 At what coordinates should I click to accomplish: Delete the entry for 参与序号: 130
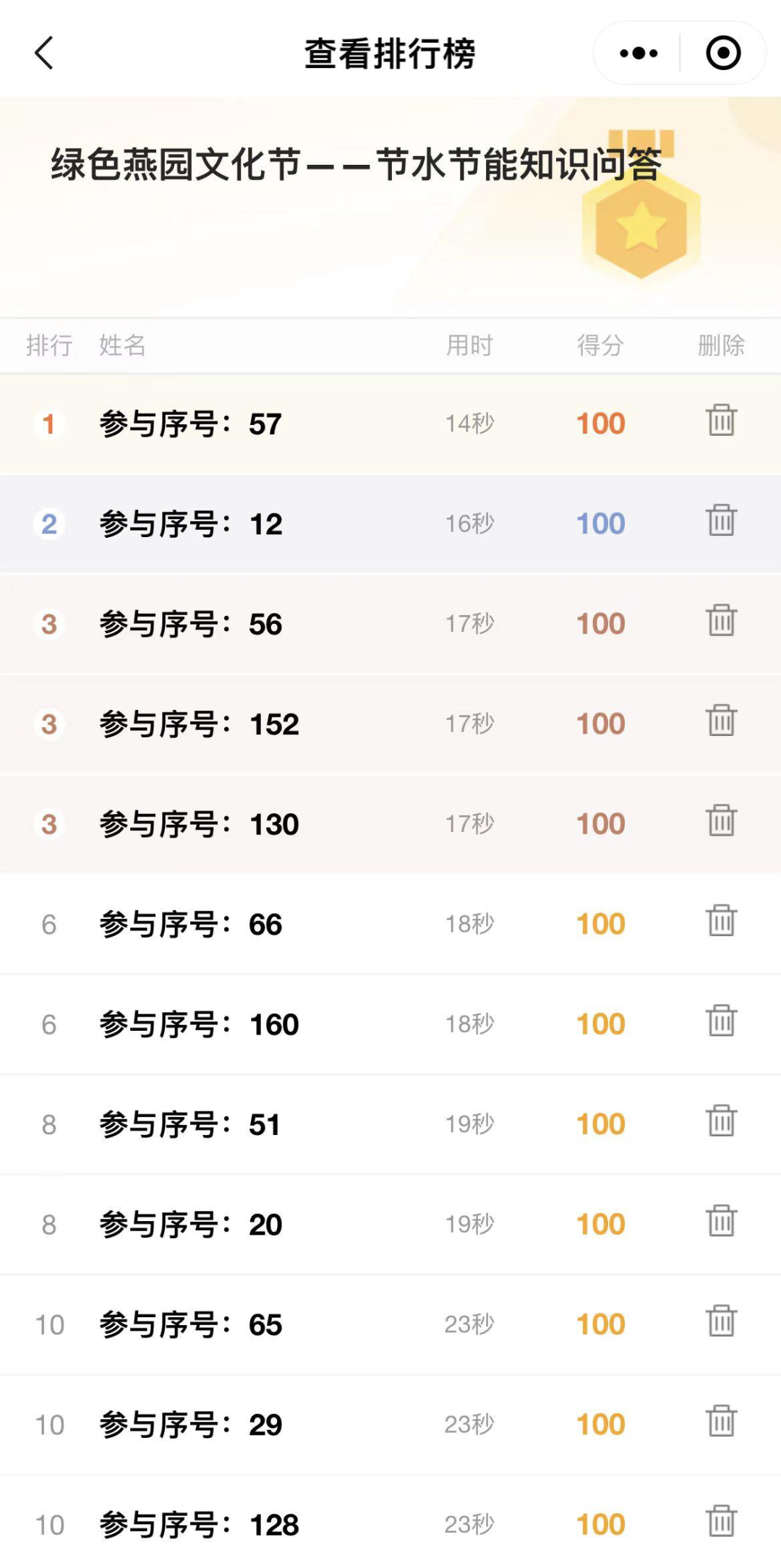(x=722, y=821)
